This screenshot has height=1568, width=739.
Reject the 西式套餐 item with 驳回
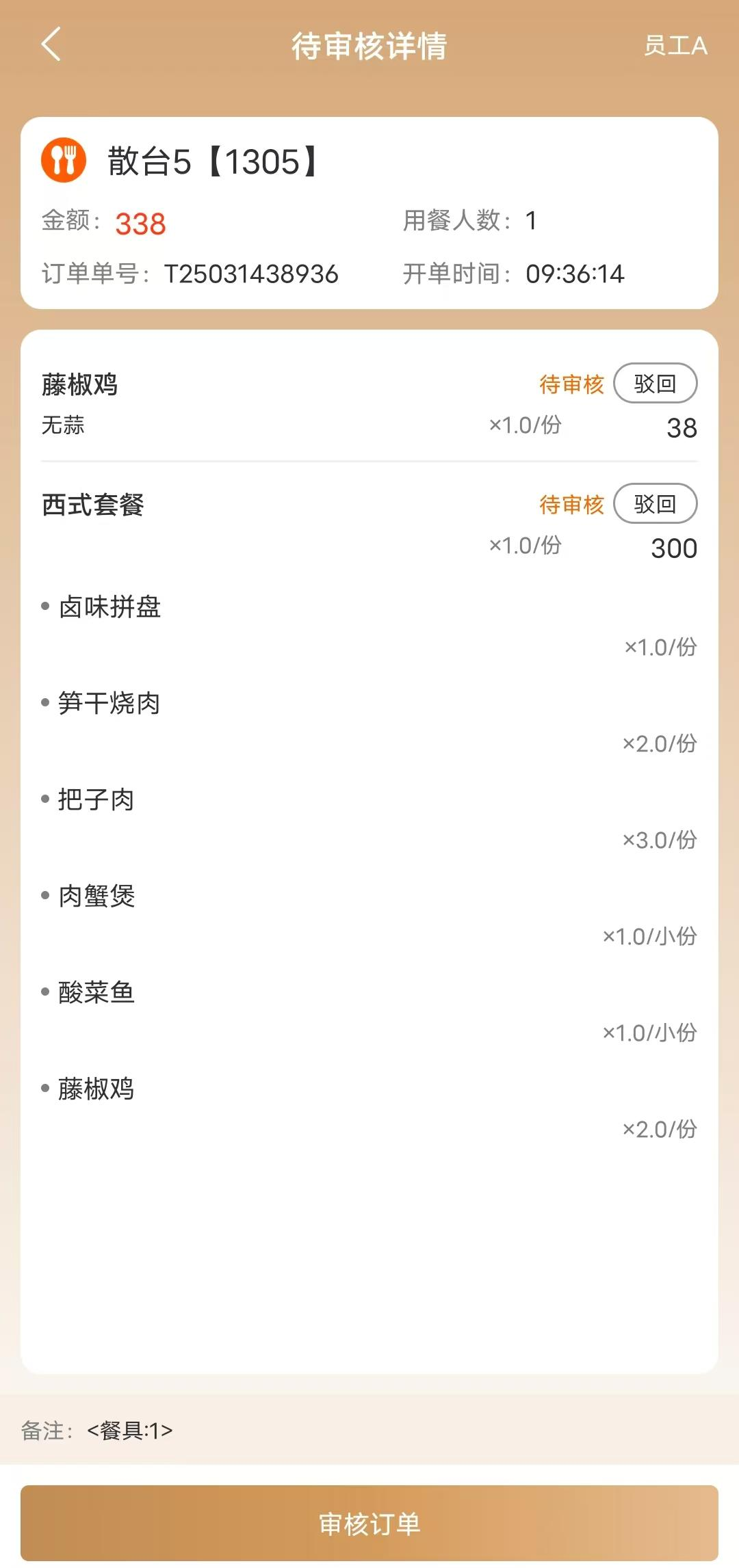(655, 503)
